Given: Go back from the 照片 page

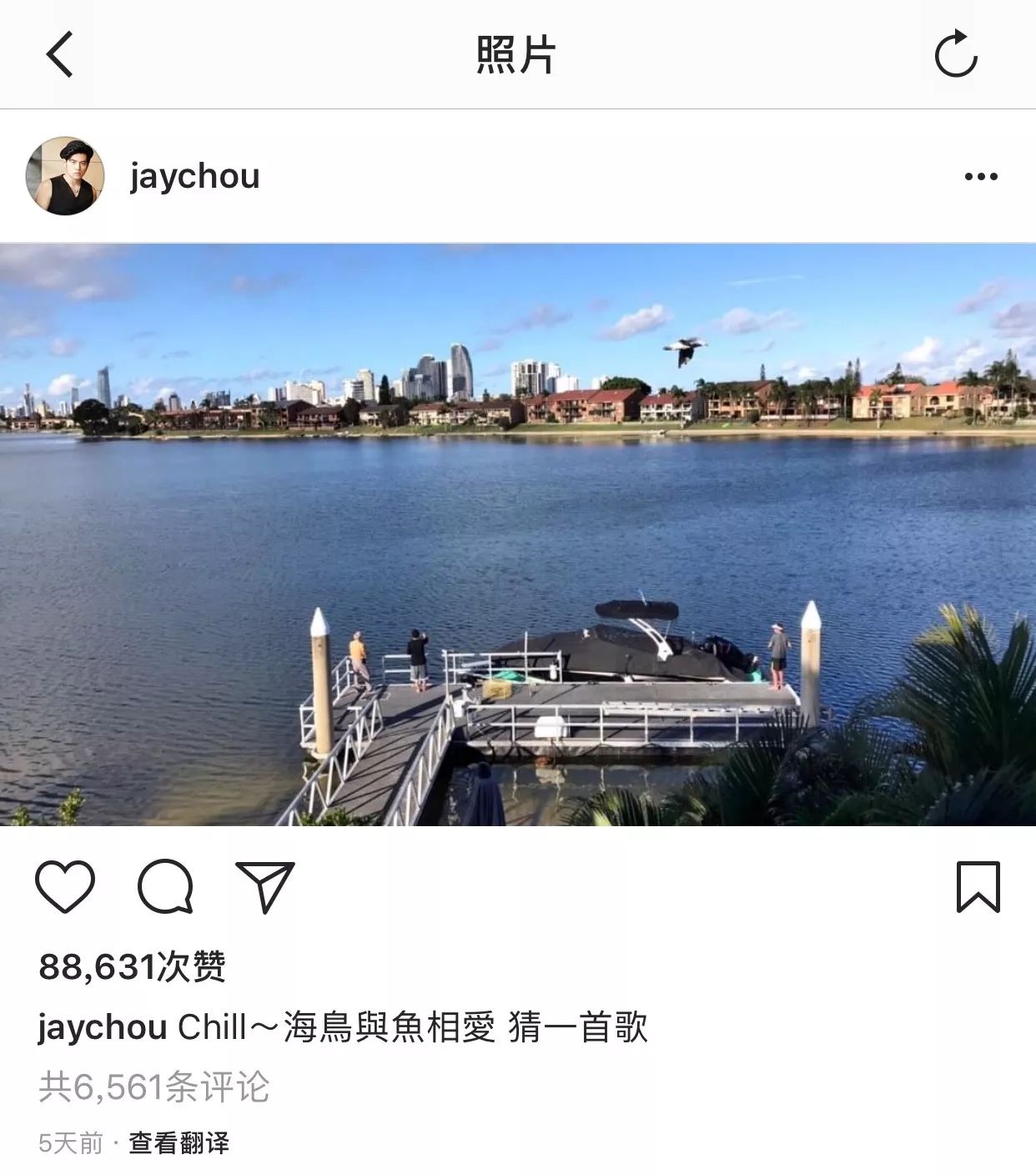Looking at the screenshot, I should pos(59,54).
